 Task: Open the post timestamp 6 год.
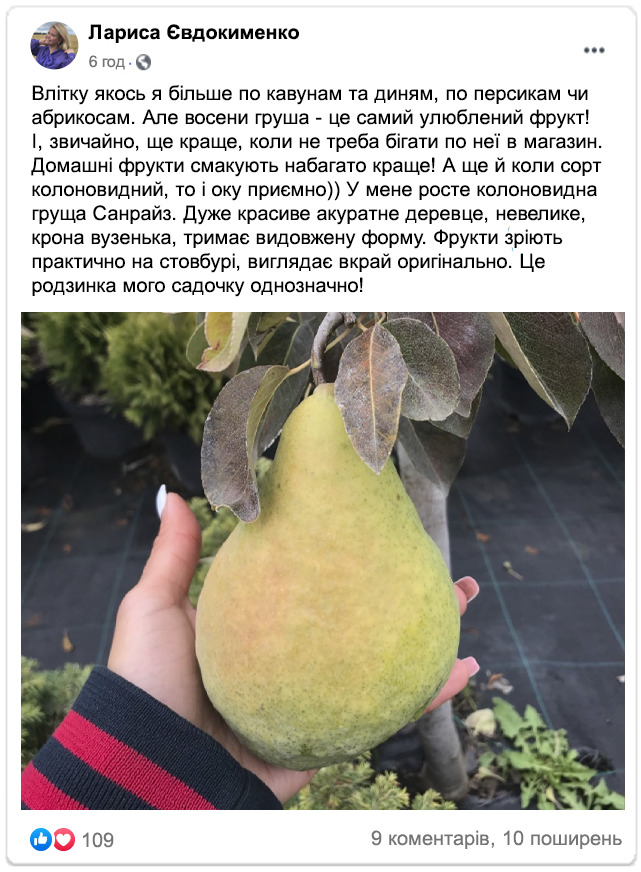tap(107, 62)
